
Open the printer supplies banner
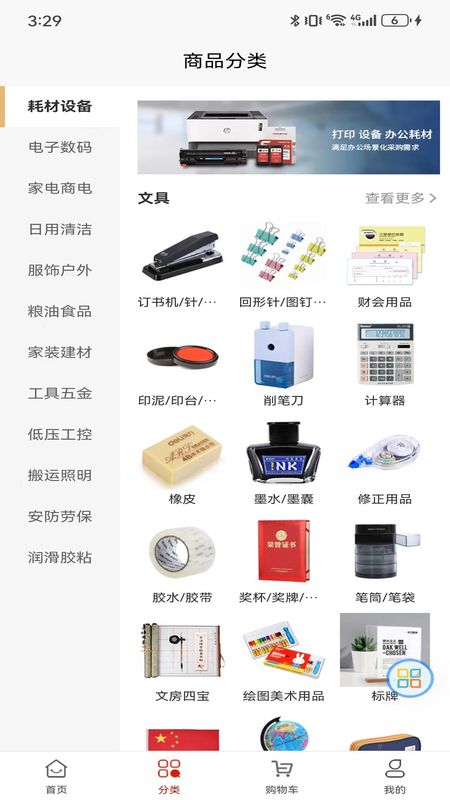[x=288, y=137]
